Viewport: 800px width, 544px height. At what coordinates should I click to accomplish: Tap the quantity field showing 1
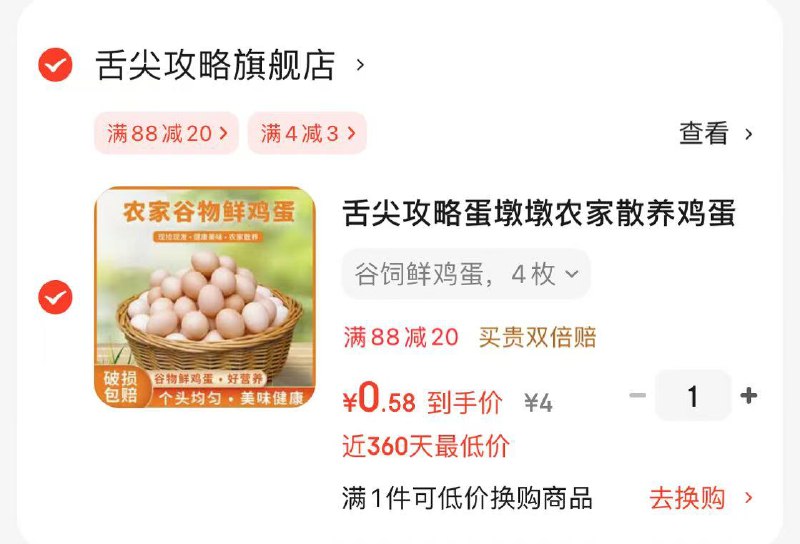coord(692,396)
